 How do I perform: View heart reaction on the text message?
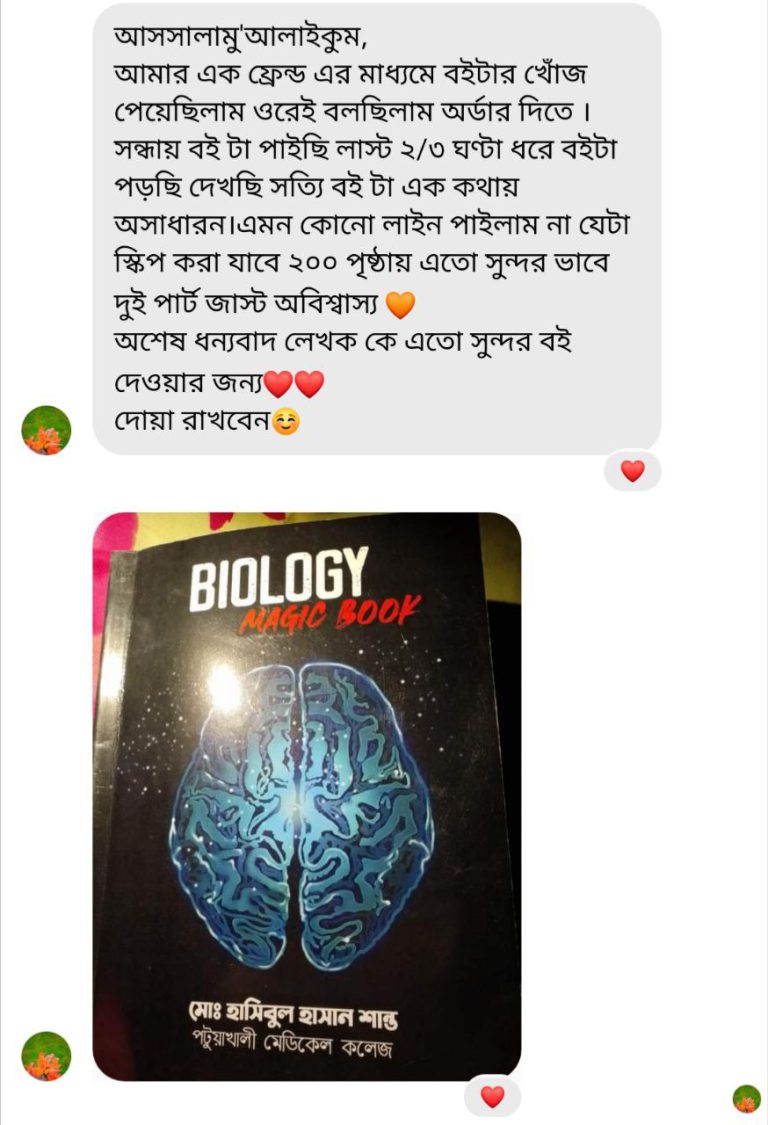632,470
